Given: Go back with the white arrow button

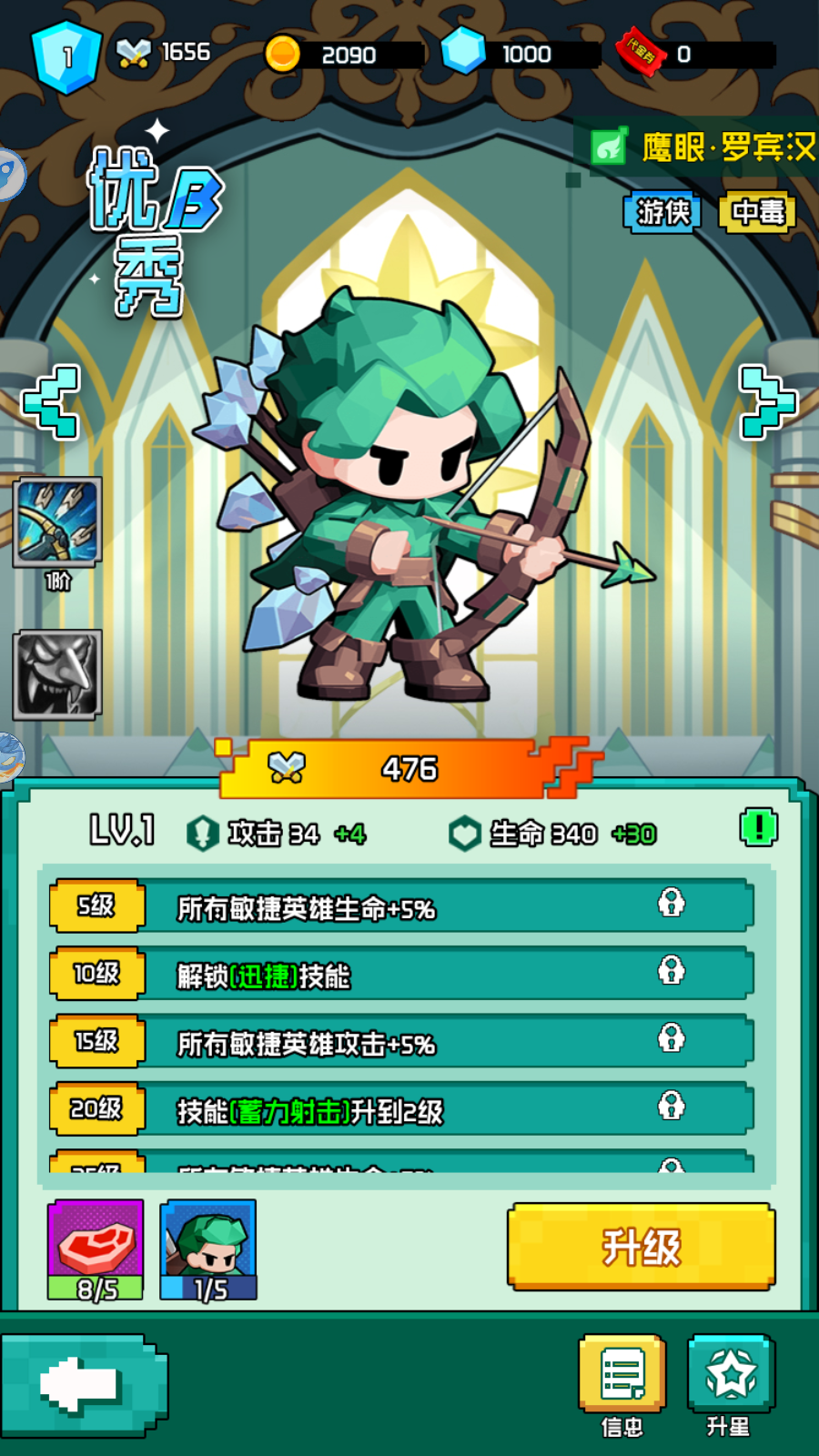Looking at the screenshot, I should click(x=83, y=1384).
